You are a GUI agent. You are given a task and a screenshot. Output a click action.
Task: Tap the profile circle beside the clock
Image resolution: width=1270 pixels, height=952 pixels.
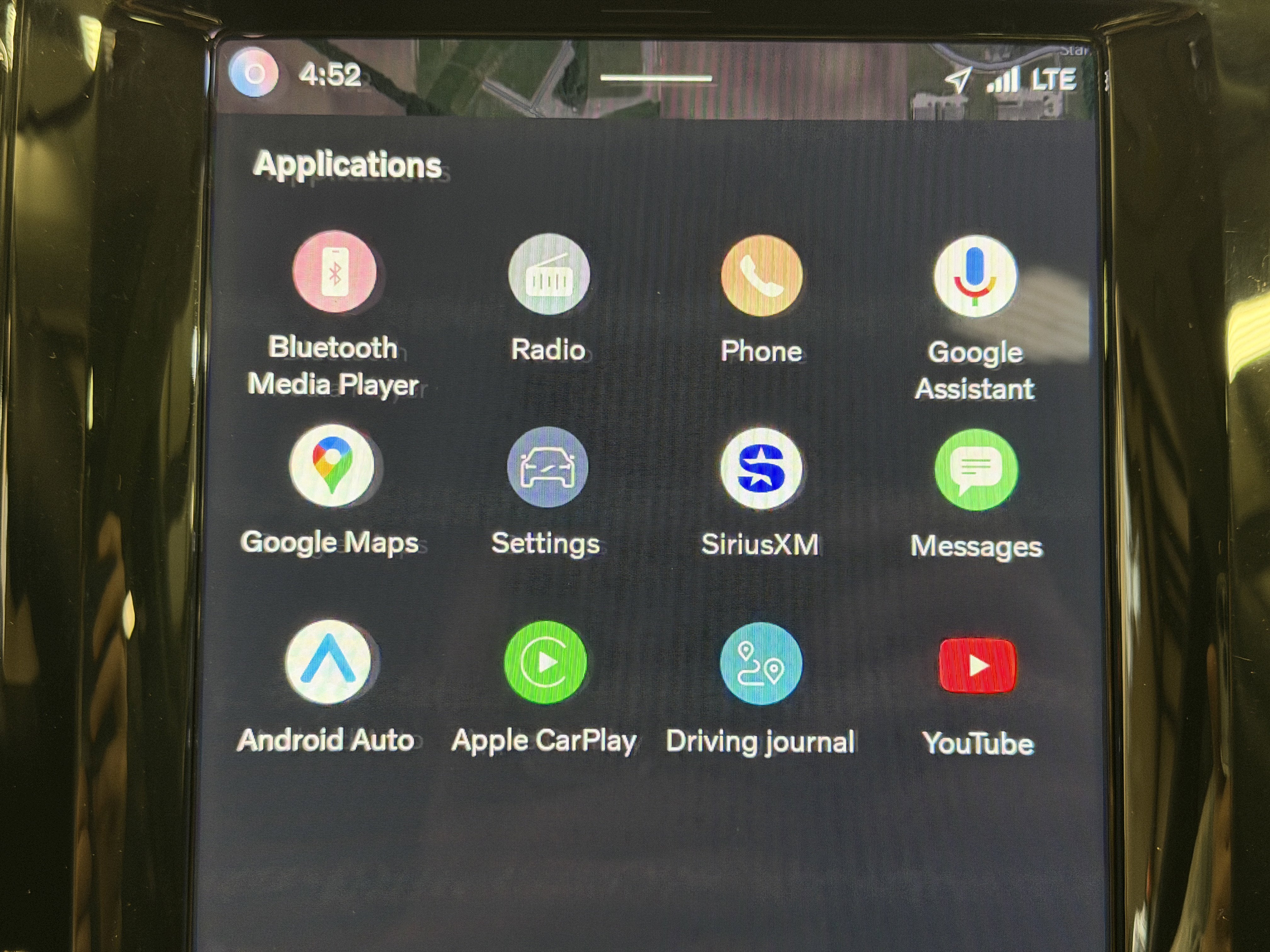coord(254,73)
